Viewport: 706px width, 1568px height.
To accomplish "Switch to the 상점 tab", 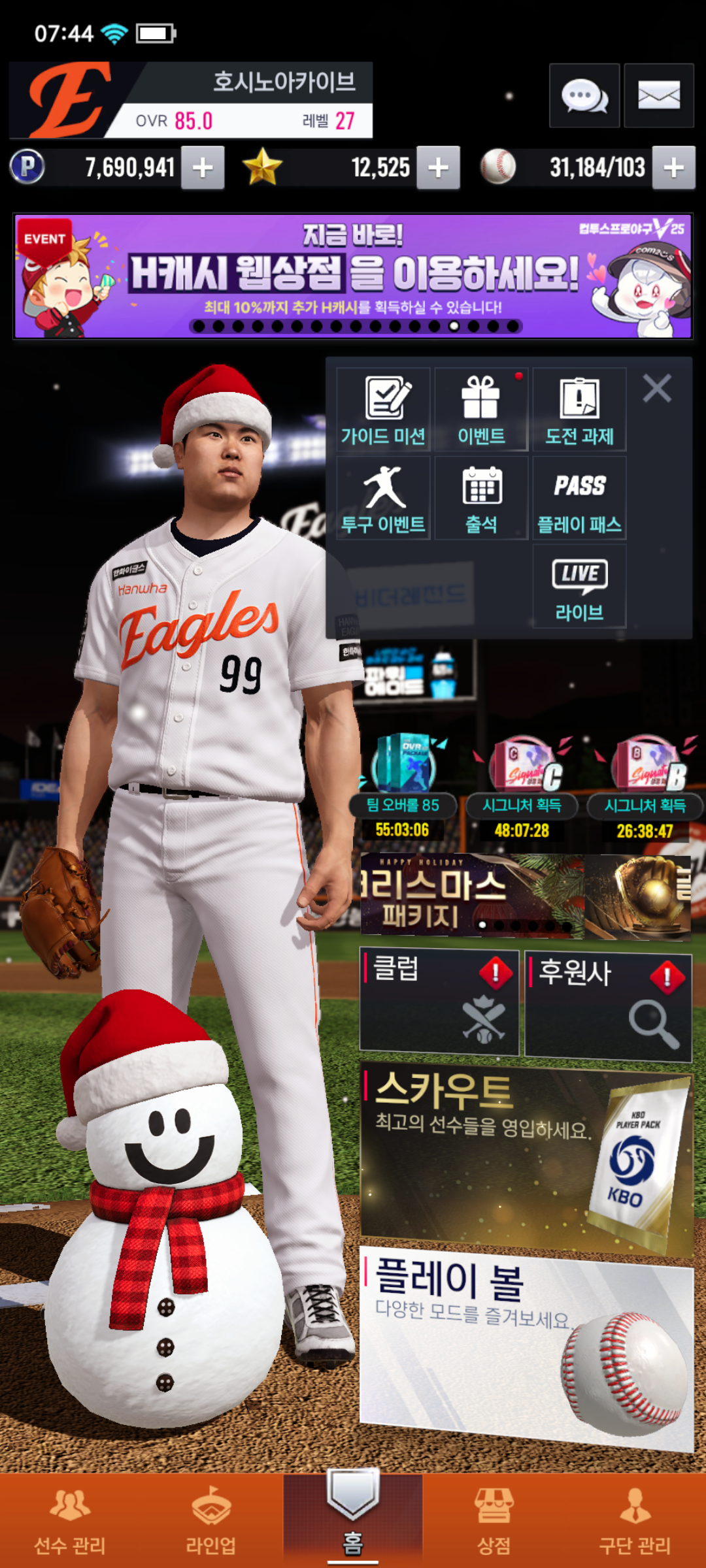I will (x=494, y=1520).
